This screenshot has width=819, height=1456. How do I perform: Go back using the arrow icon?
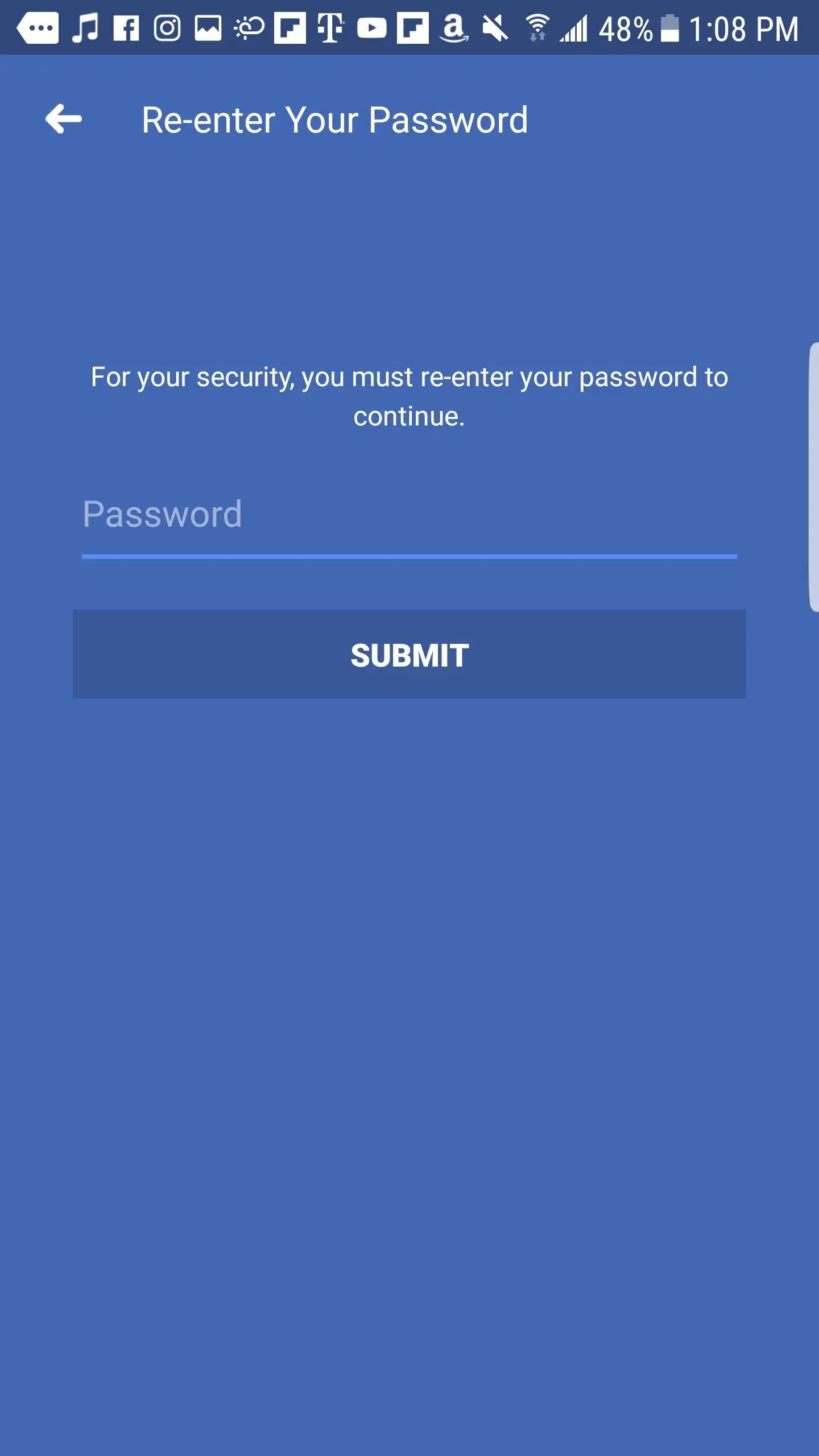[x=64, y=119]
